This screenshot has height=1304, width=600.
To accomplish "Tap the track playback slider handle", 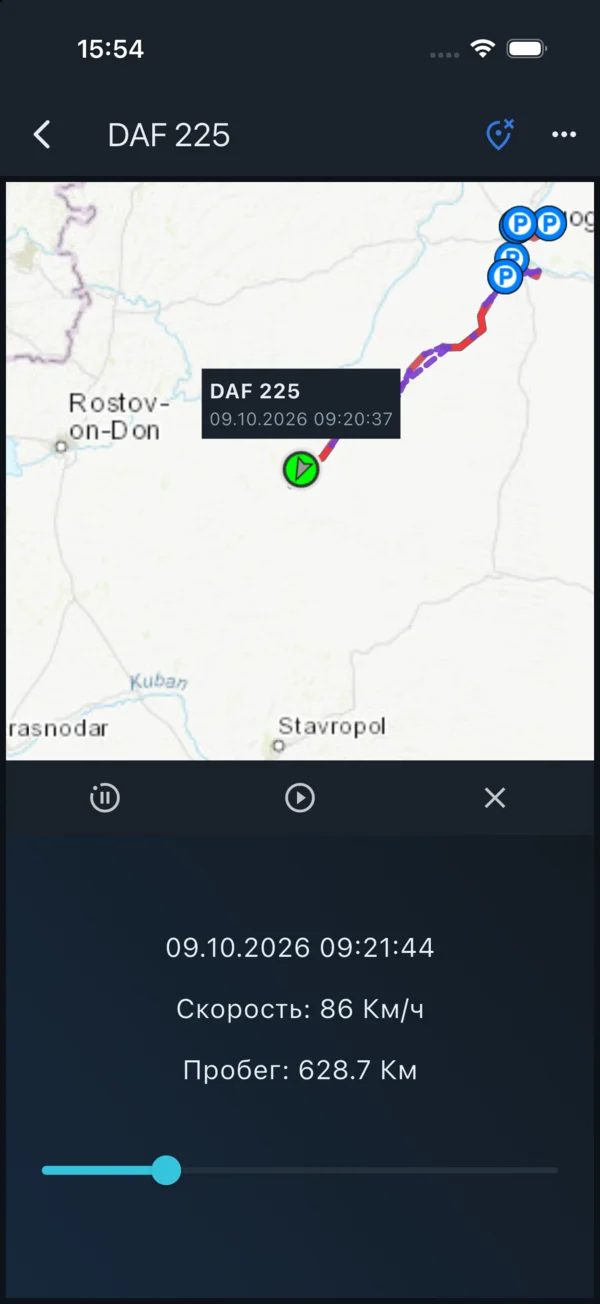I will [166, 1170].
